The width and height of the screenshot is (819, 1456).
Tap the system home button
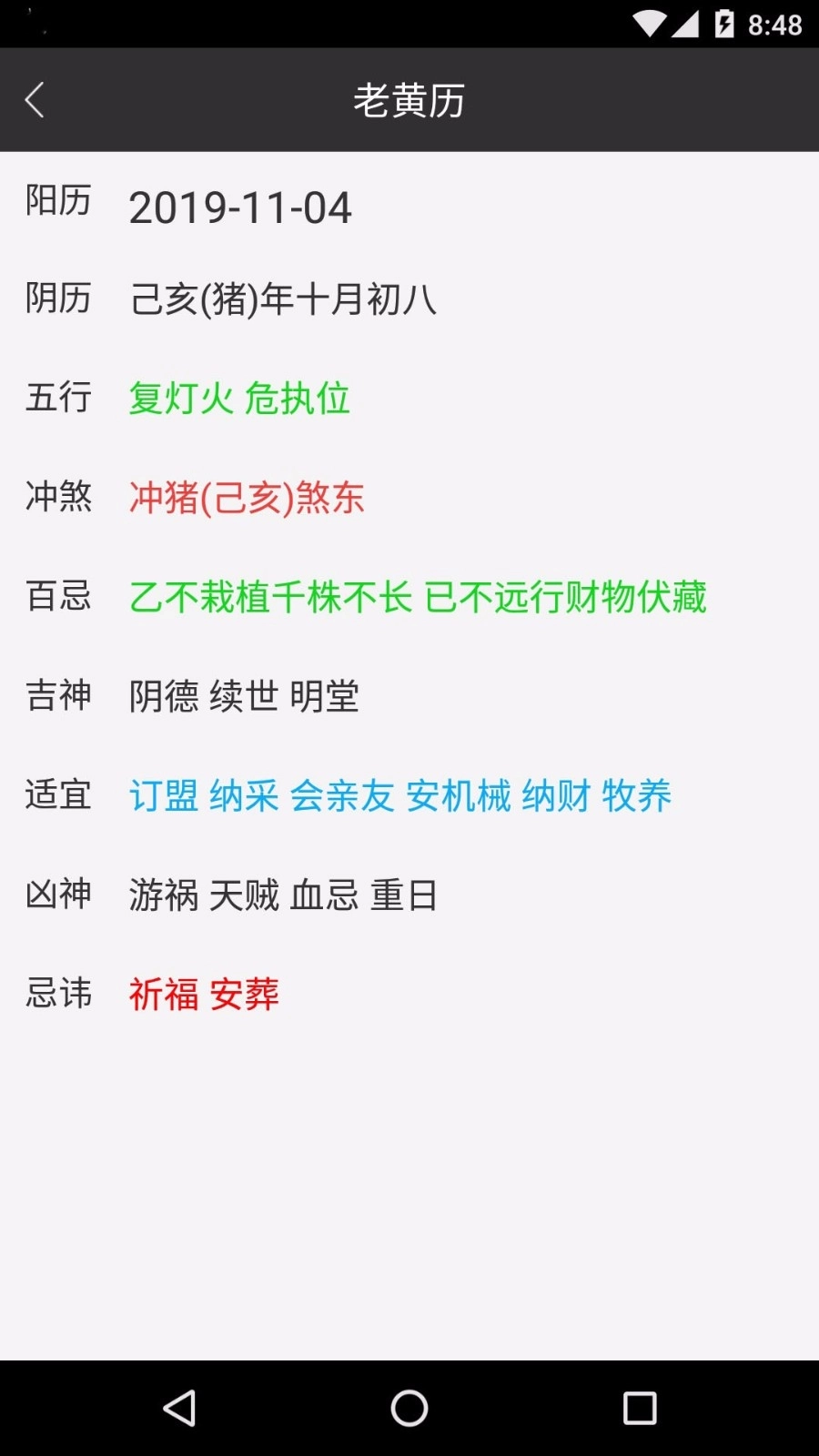point(409,1408)
